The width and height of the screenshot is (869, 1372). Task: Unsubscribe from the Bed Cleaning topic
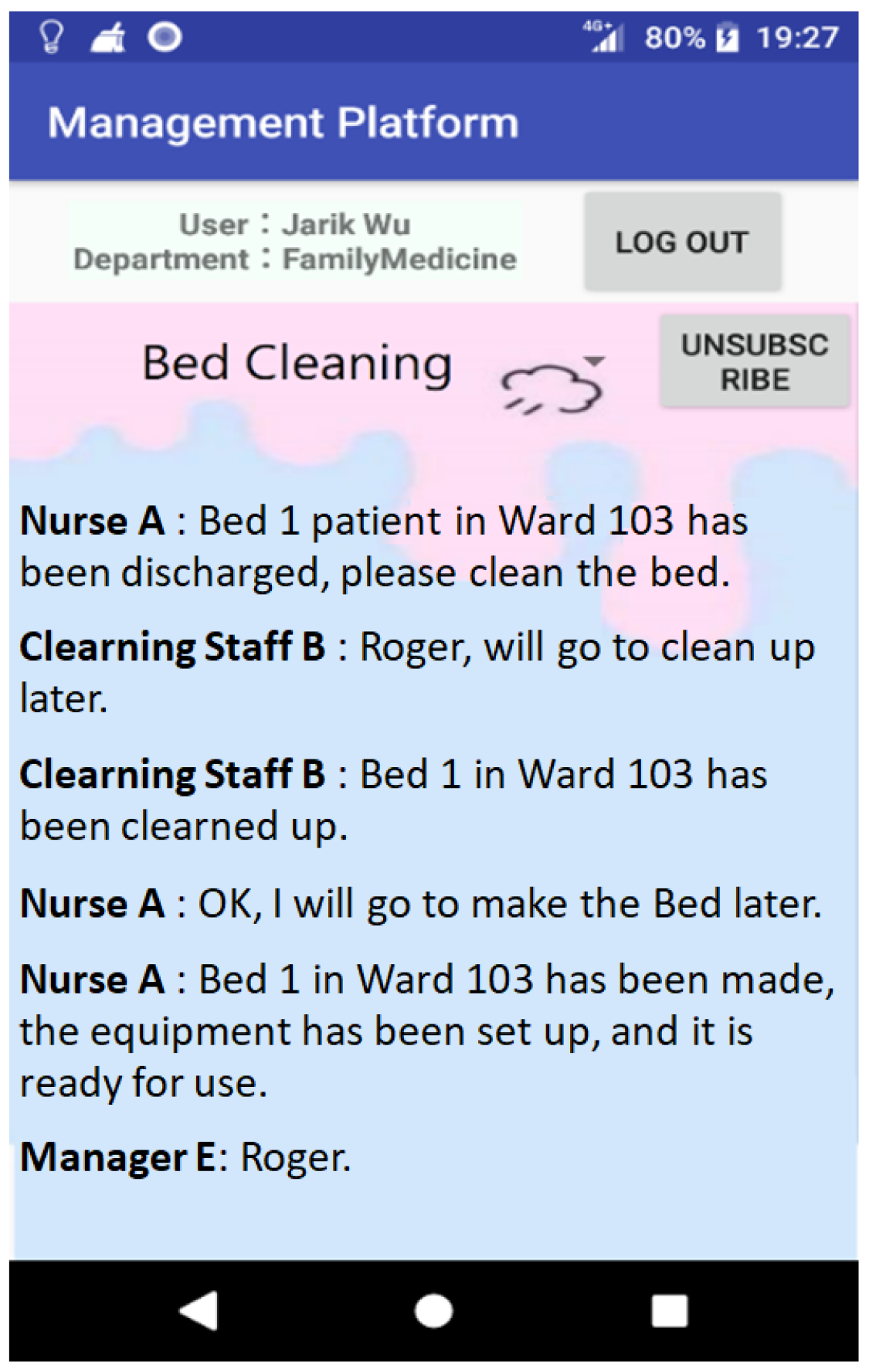(754, 362)
